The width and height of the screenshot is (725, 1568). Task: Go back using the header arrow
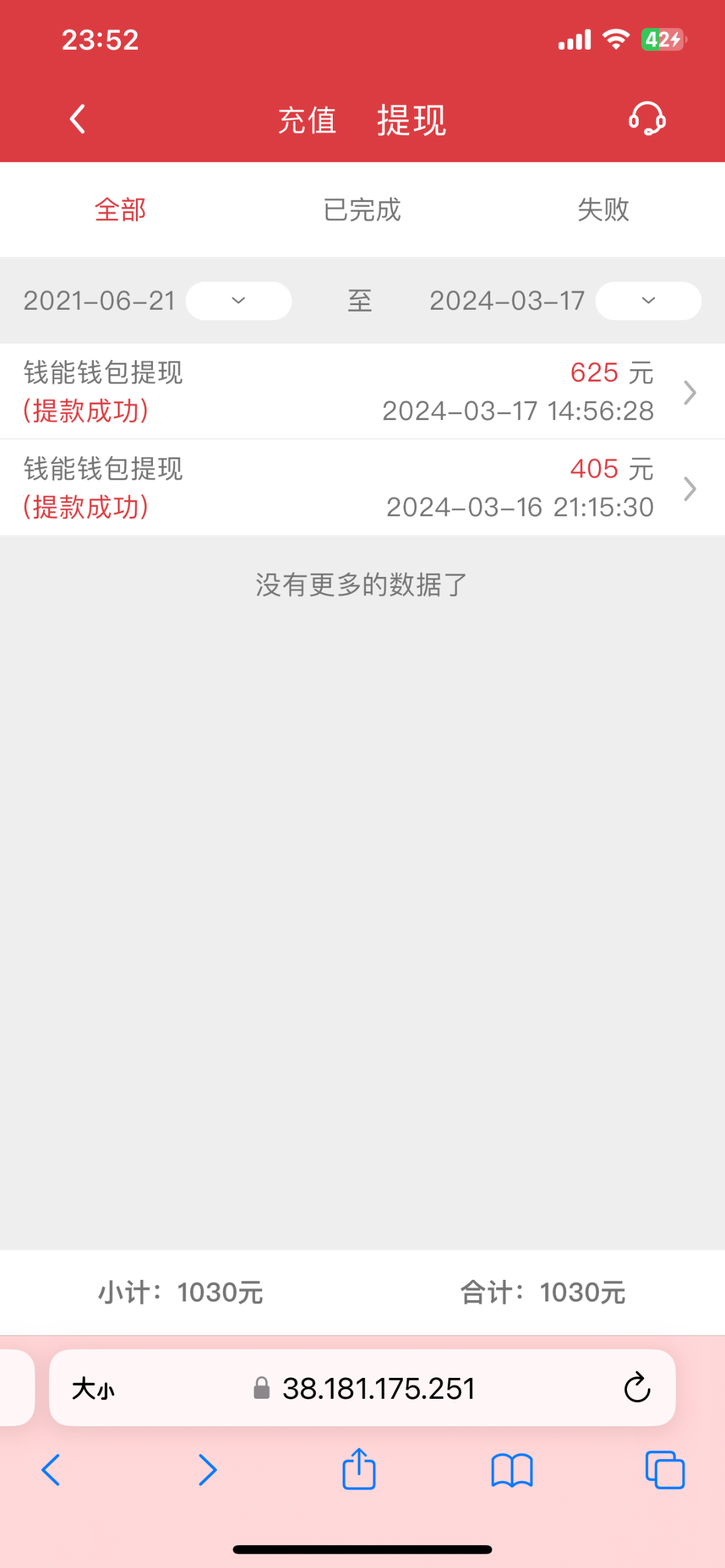77,120
